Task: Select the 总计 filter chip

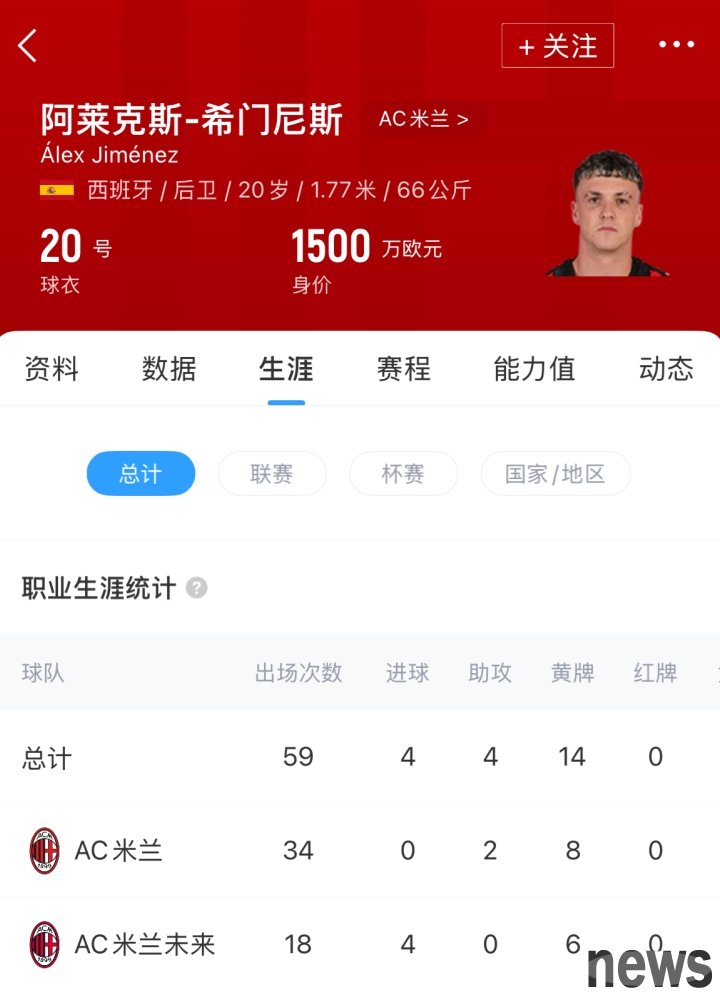Action: [x=141, y=474]
